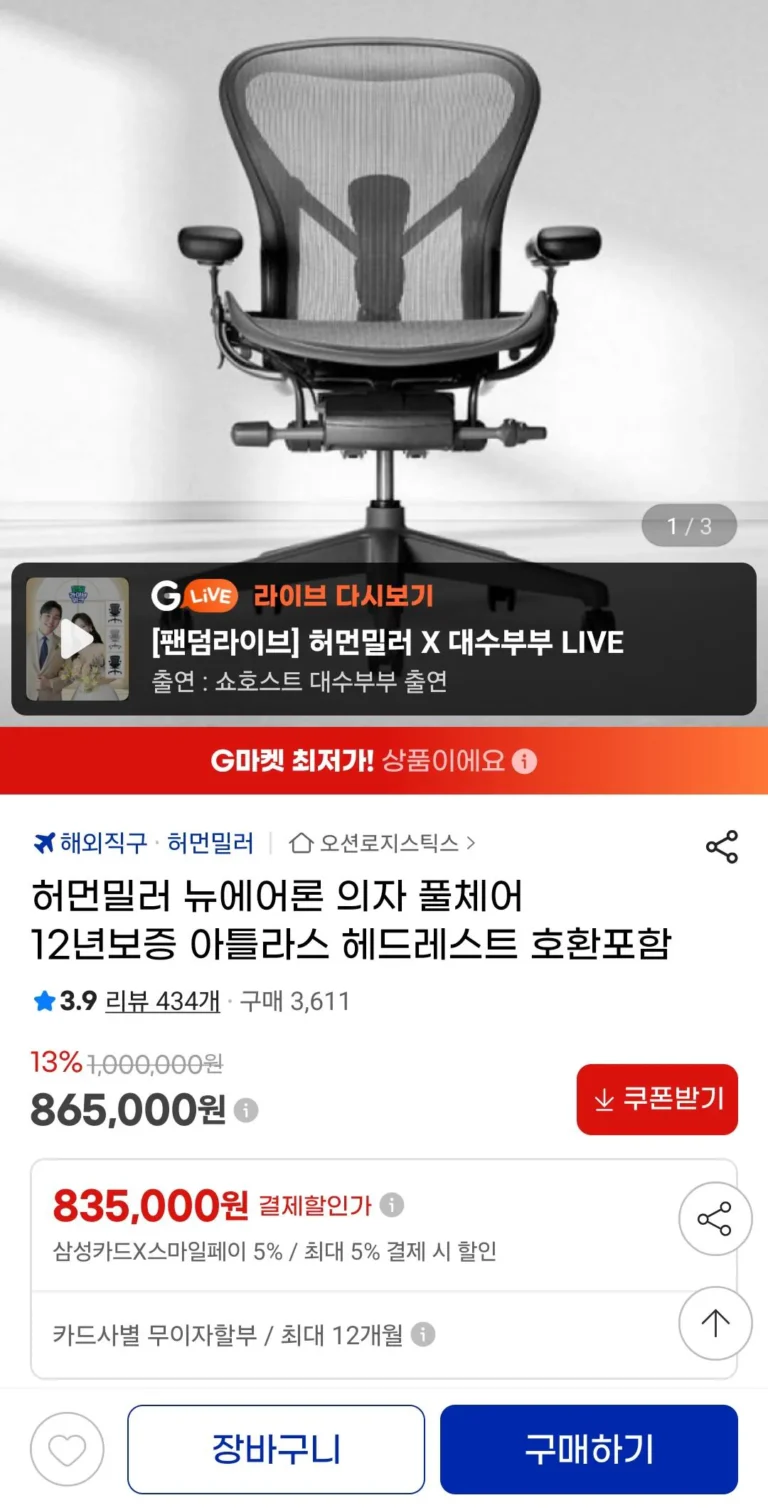Add the chair to 장바구니
This screenshot has height=1510, width=768.
tap(276, 1449)
